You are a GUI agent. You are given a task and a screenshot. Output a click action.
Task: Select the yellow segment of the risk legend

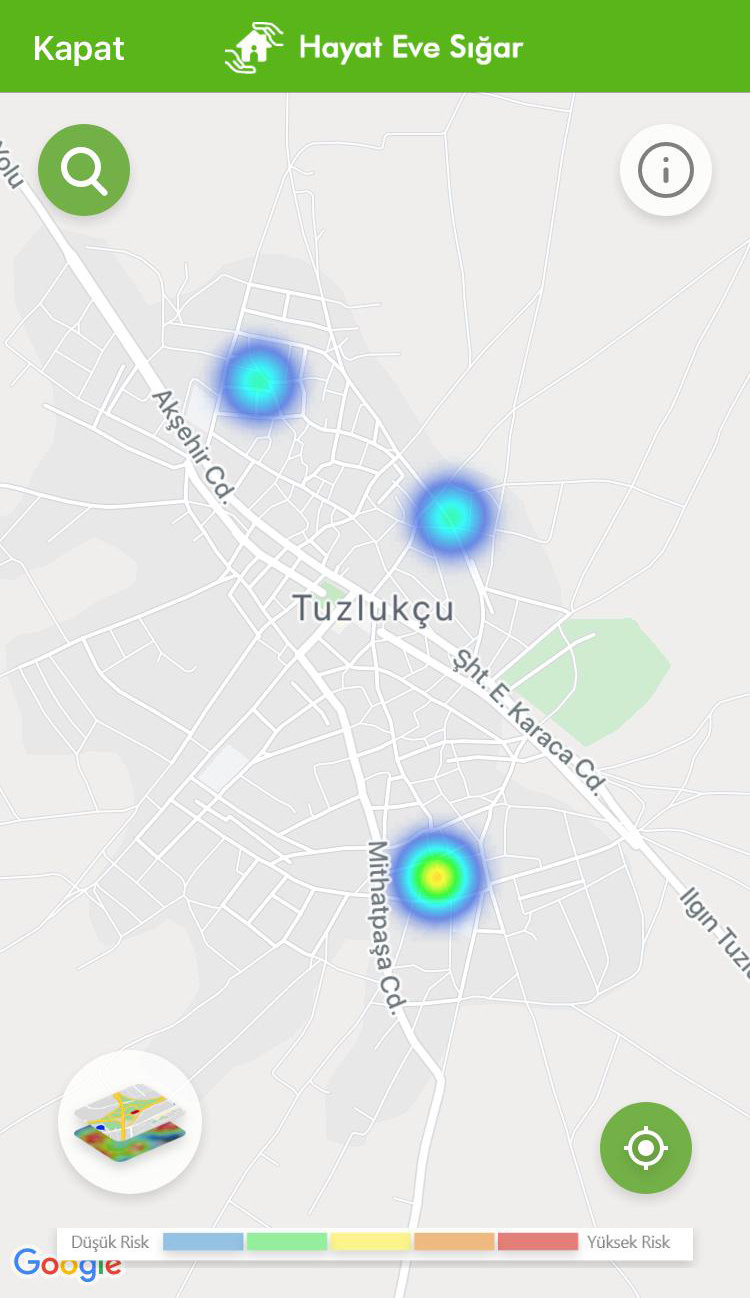[369, 1241]
